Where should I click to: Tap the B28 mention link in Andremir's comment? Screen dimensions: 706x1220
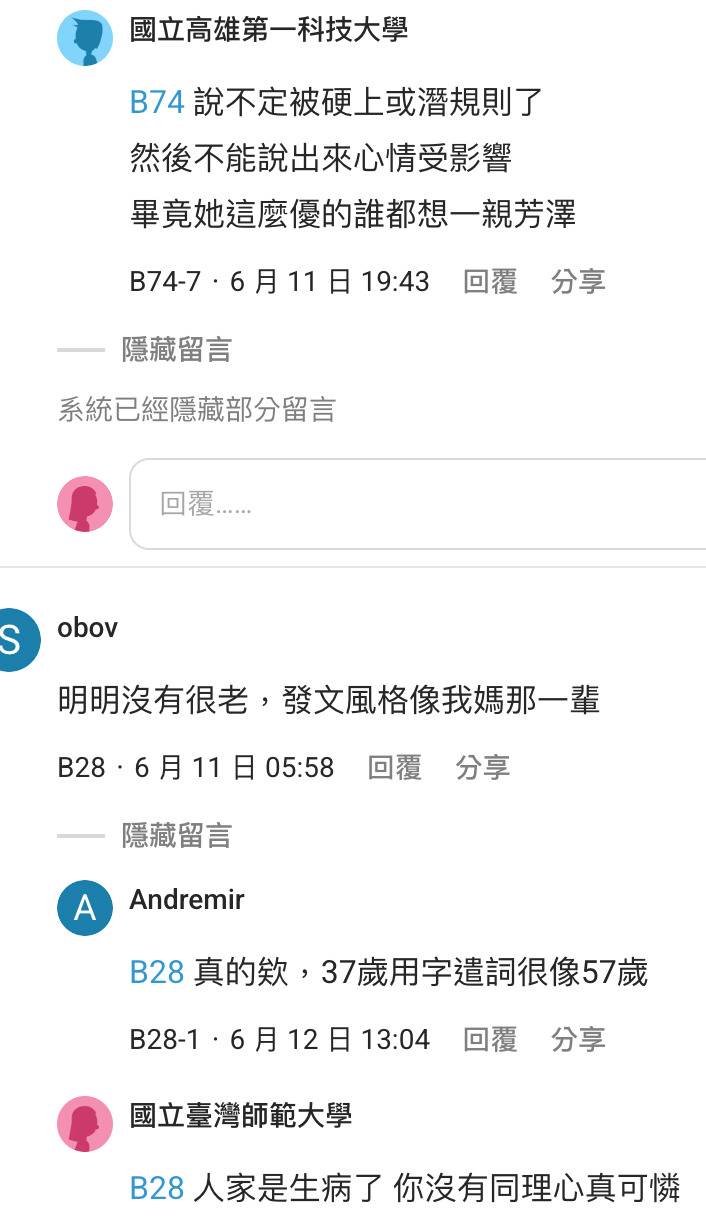157,972
